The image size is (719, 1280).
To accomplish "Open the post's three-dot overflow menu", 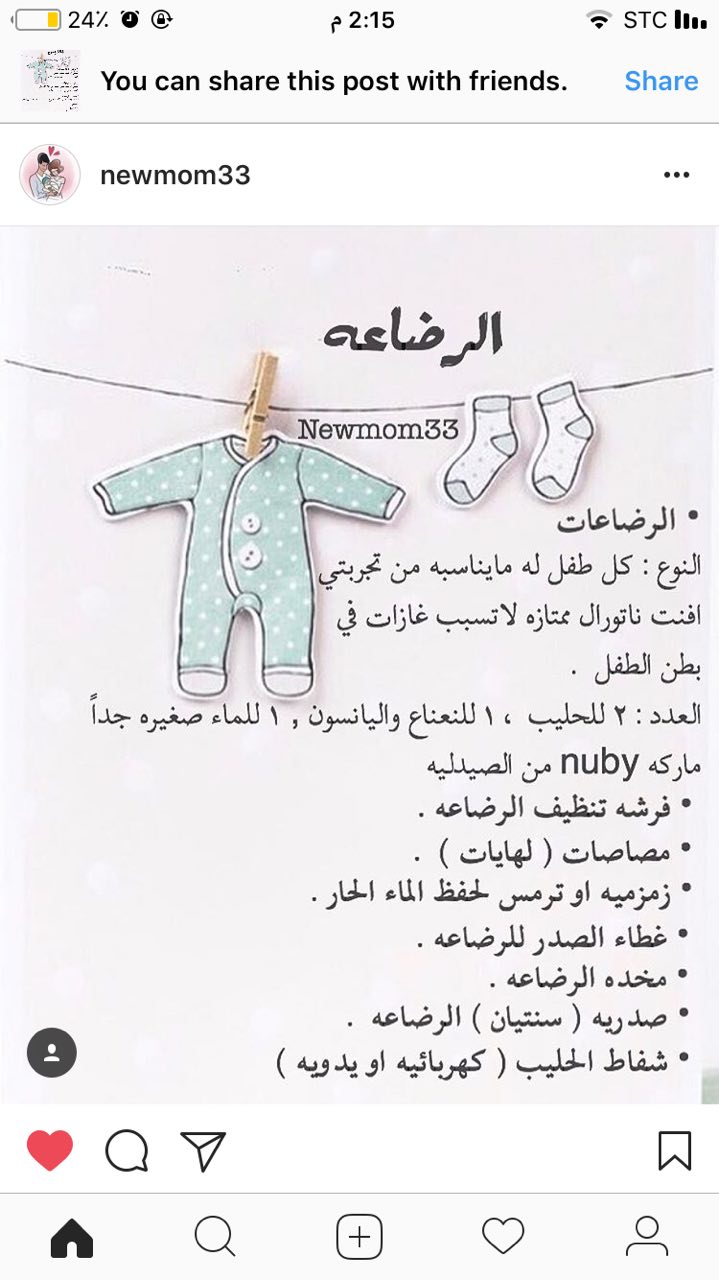I will [677, 175].
